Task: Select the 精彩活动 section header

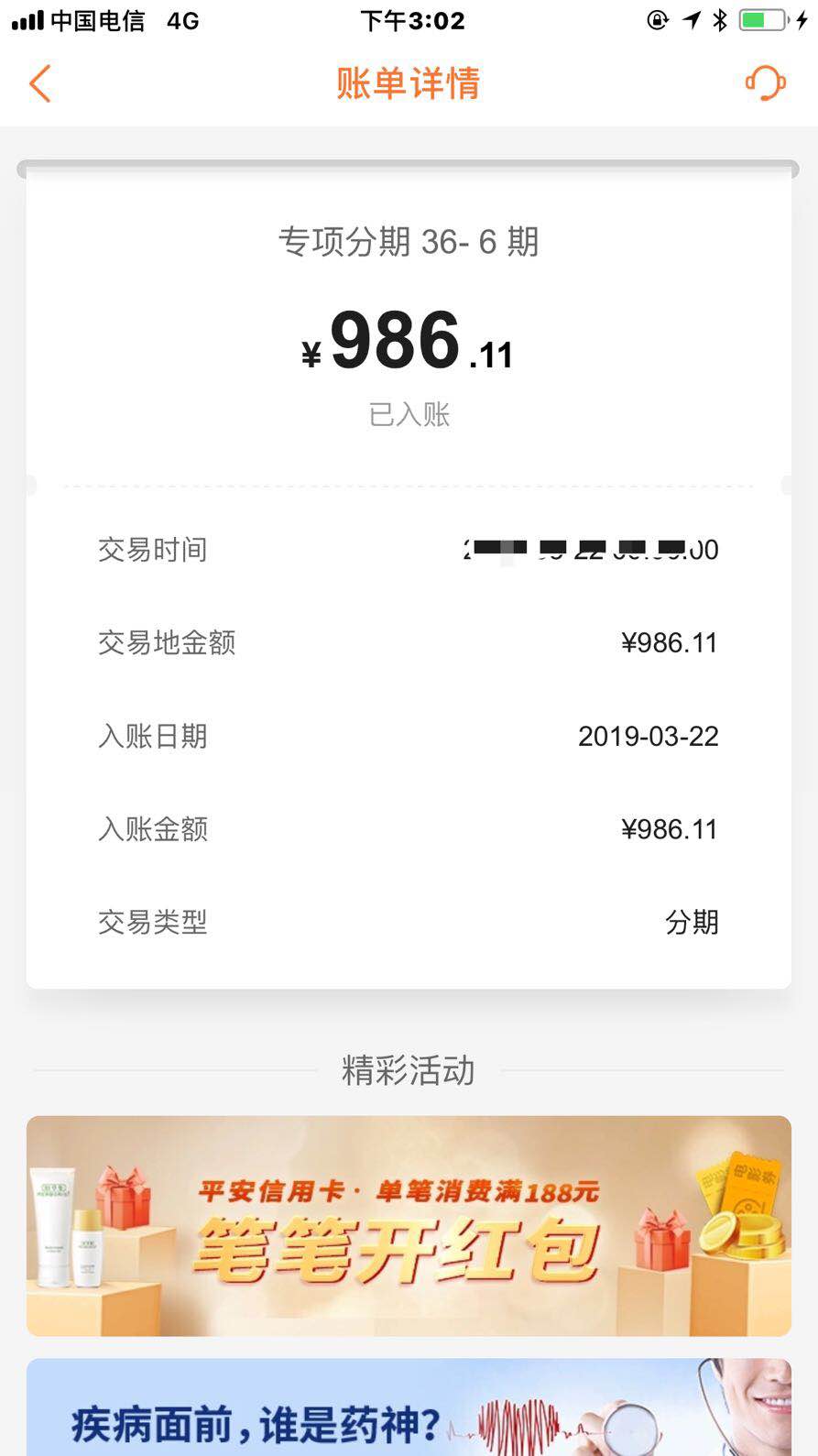Action: [x=409, y=1069]
